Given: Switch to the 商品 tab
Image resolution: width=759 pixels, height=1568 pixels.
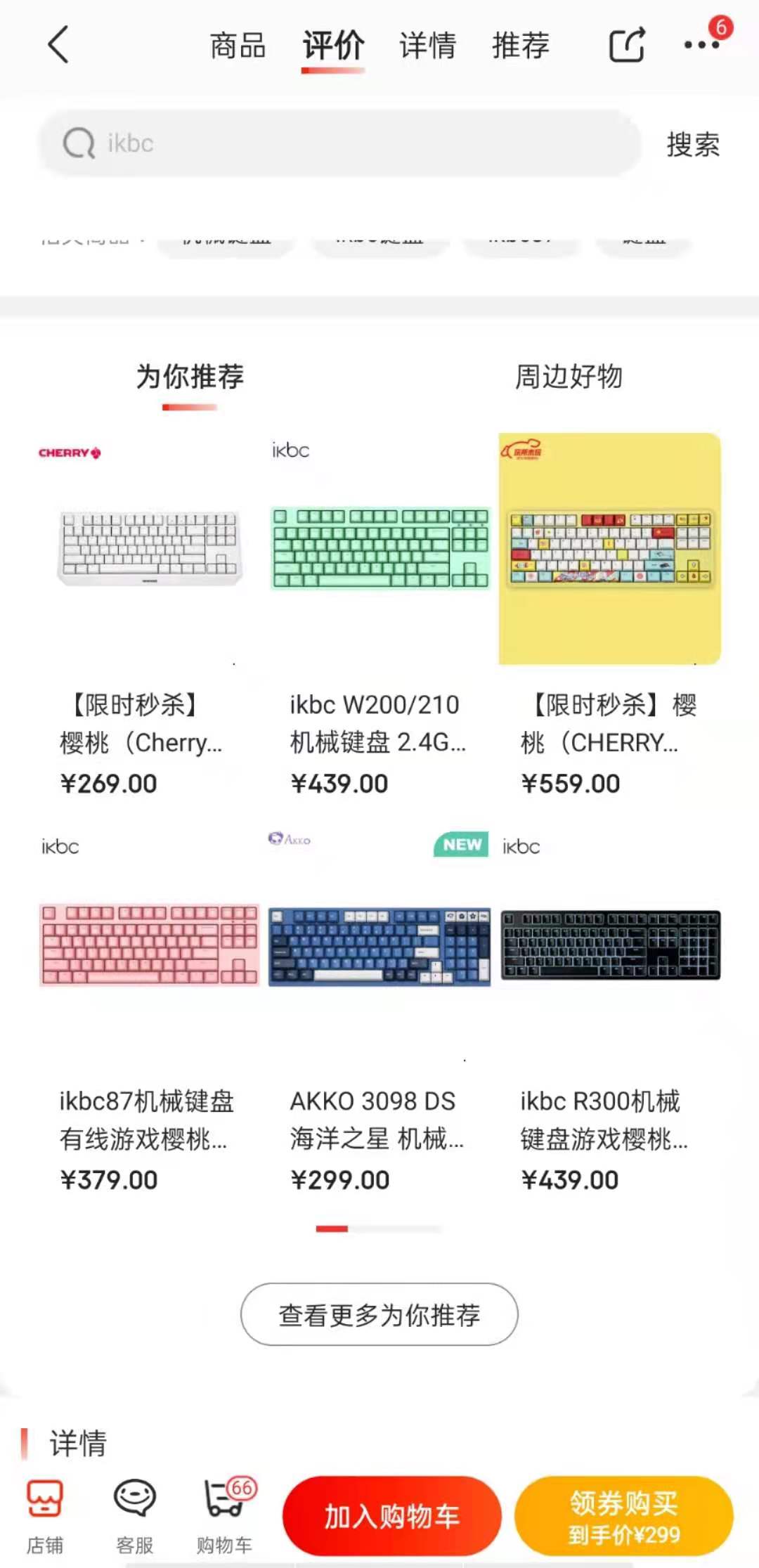Looking at the screenshot, I should [238, 46].
